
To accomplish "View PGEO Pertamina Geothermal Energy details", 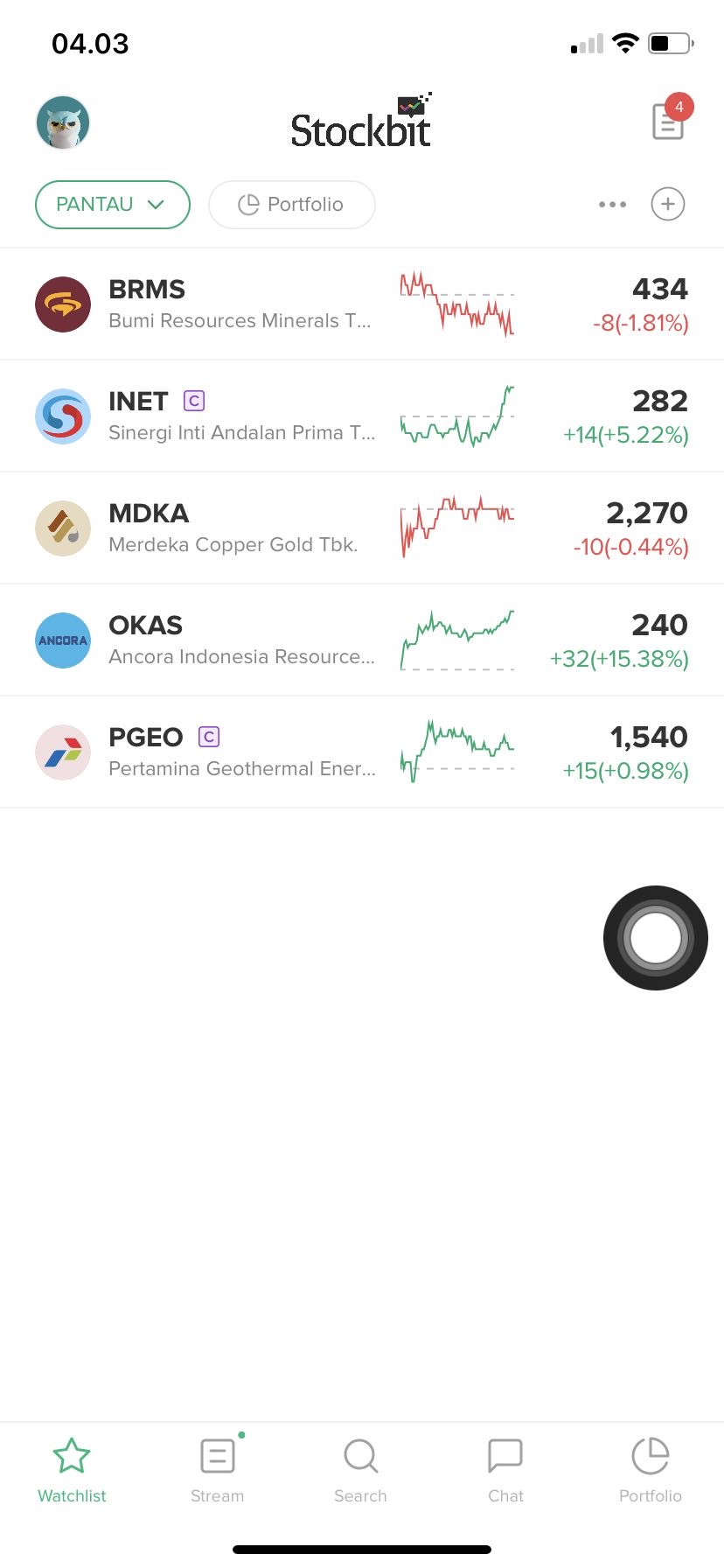I will 362,752.
